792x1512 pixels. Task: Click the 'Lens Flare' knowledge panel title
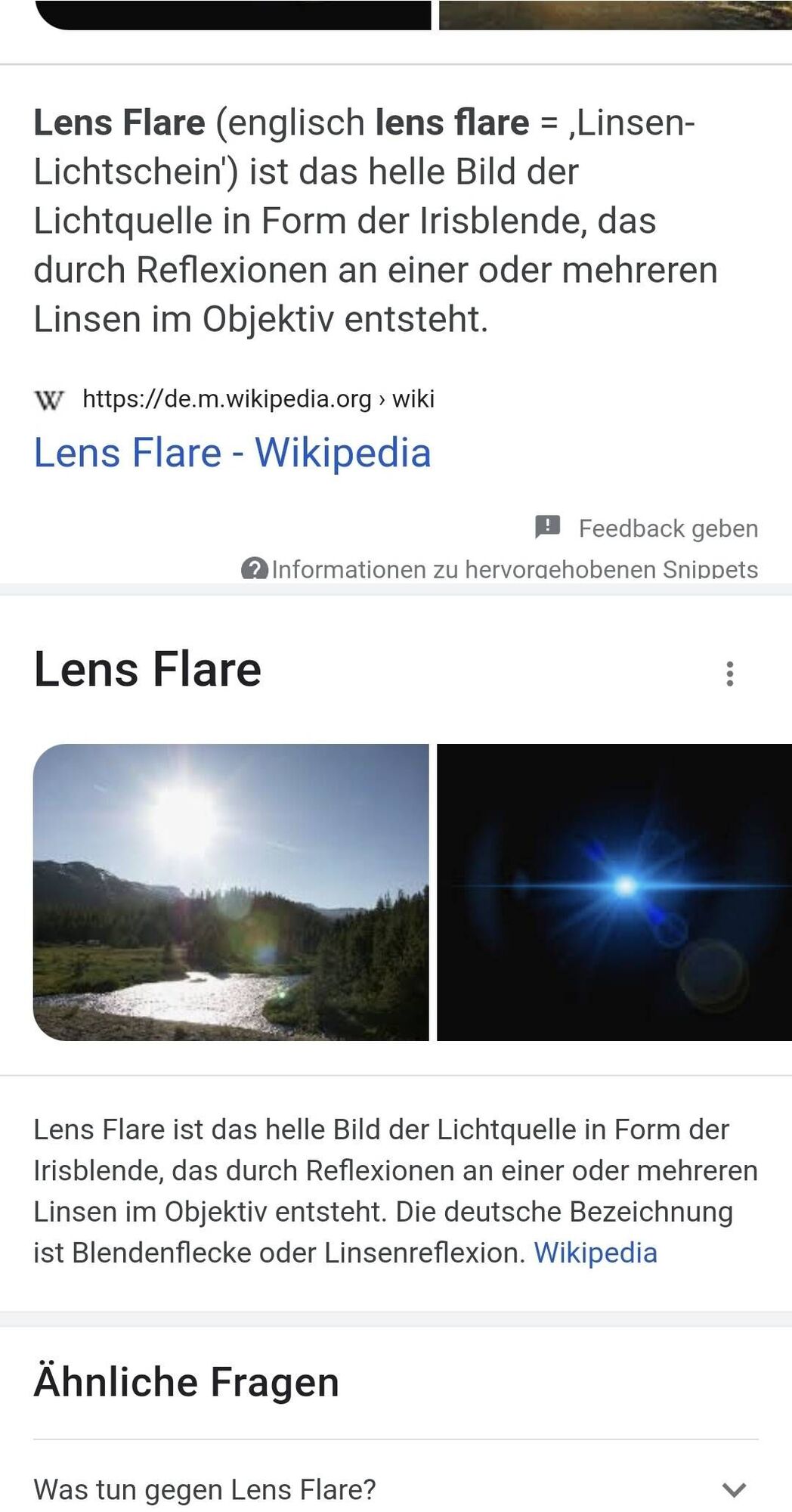click(147, 668)
